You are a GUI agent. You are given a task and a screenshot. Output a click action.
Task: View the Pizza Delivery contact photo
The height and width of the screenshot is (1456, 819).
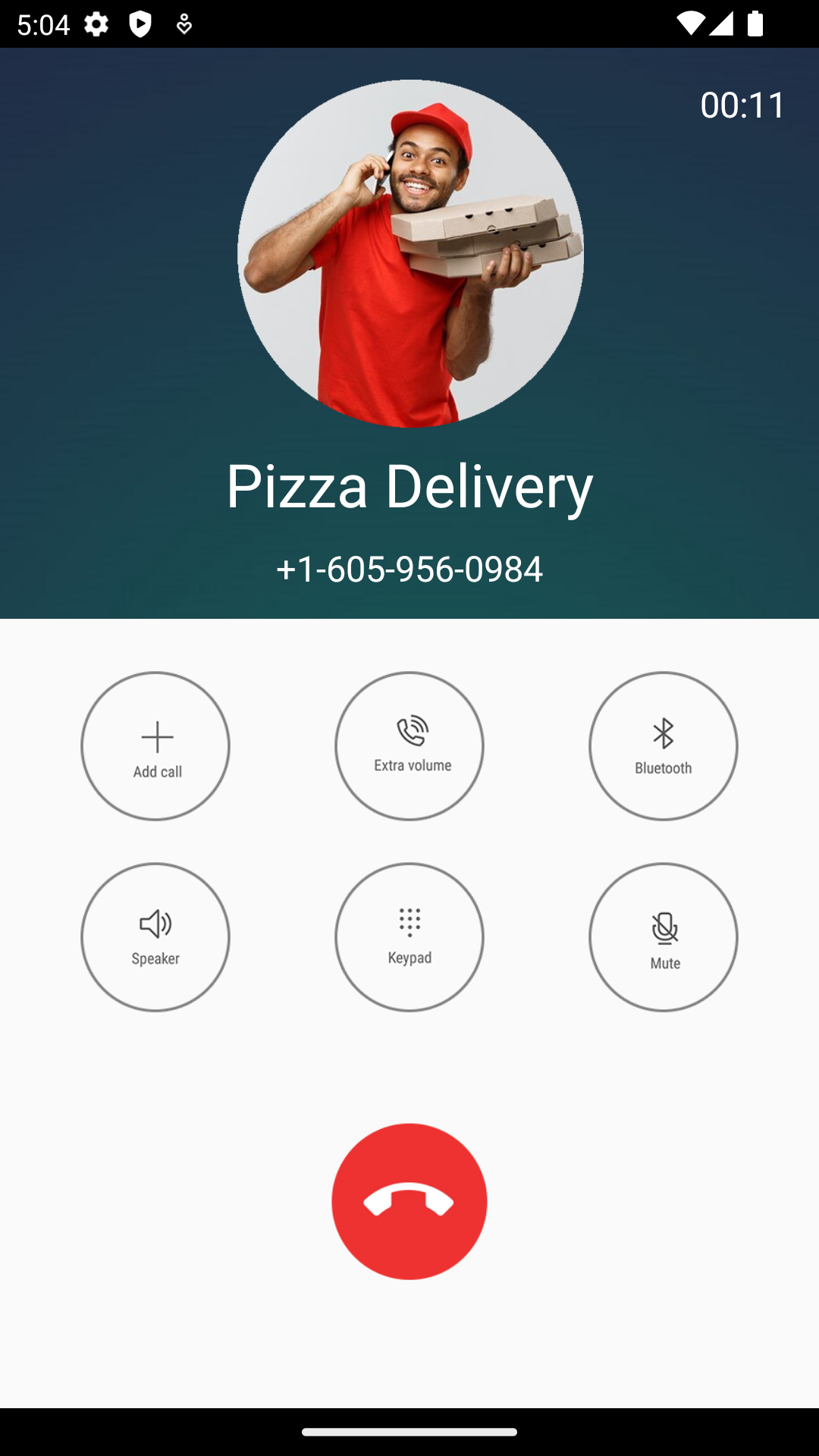pyautogui.click(x=409, y=254)
